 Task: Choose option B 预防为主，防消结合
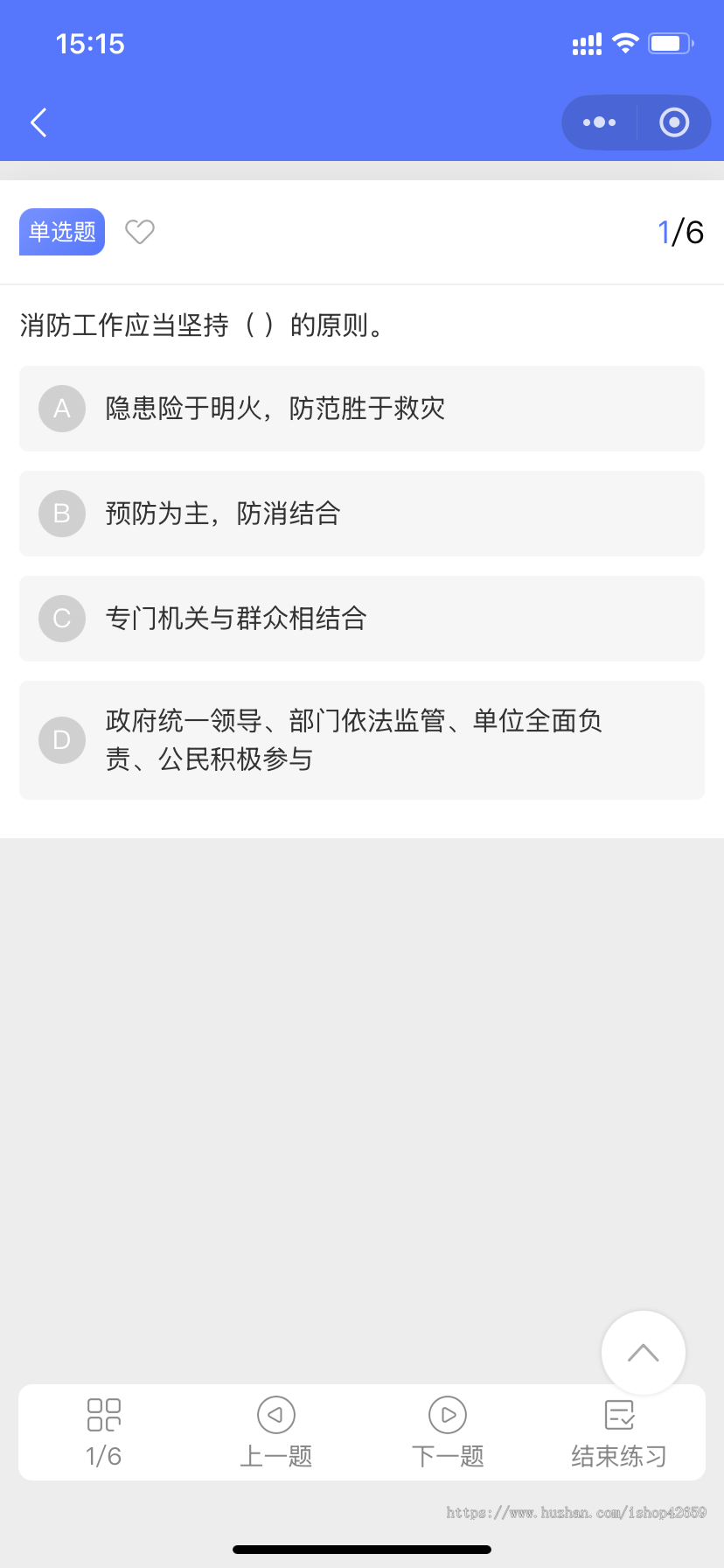362,514
